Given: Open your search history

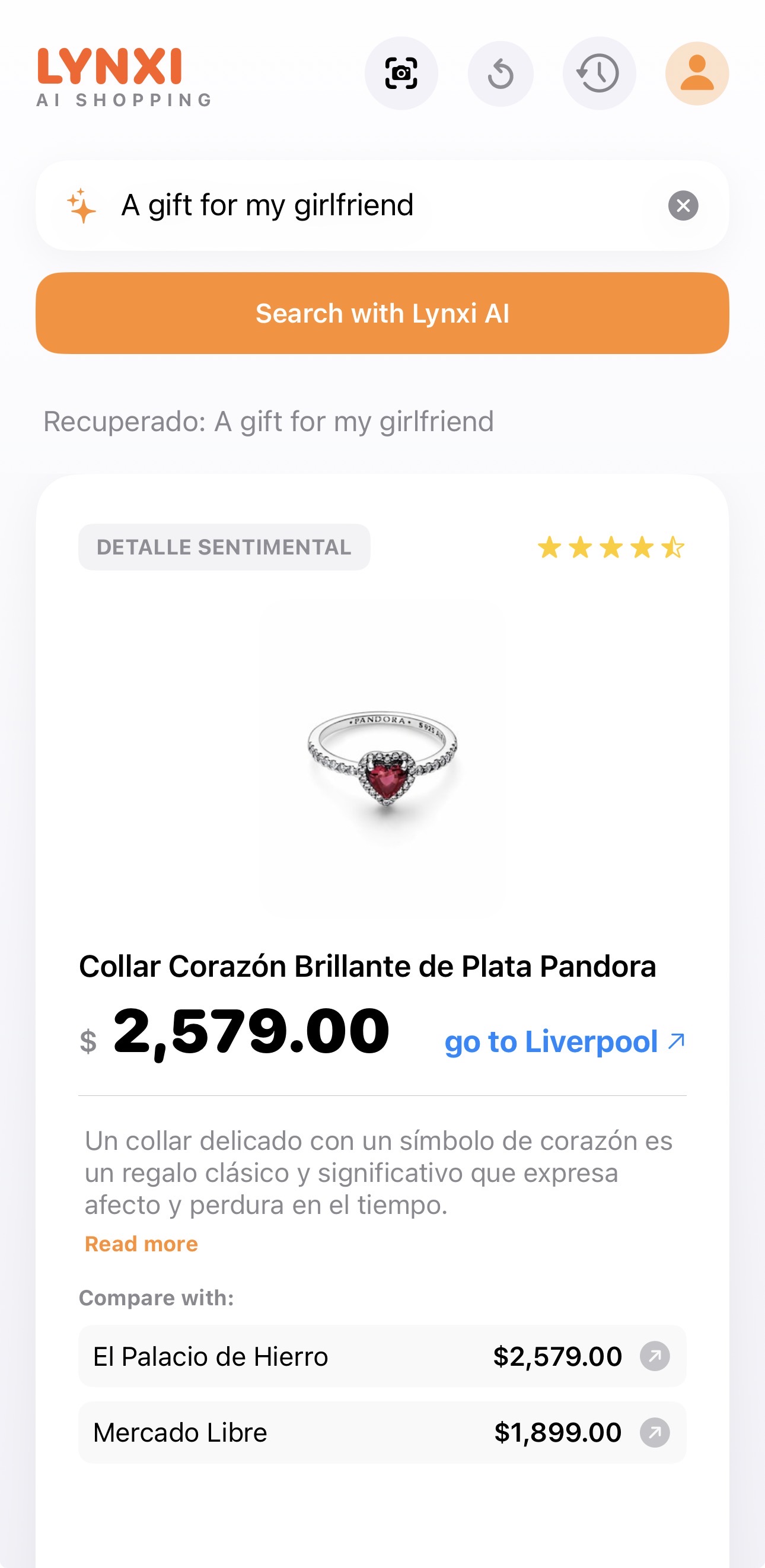Looking at the screenshot, I should 598,72.
